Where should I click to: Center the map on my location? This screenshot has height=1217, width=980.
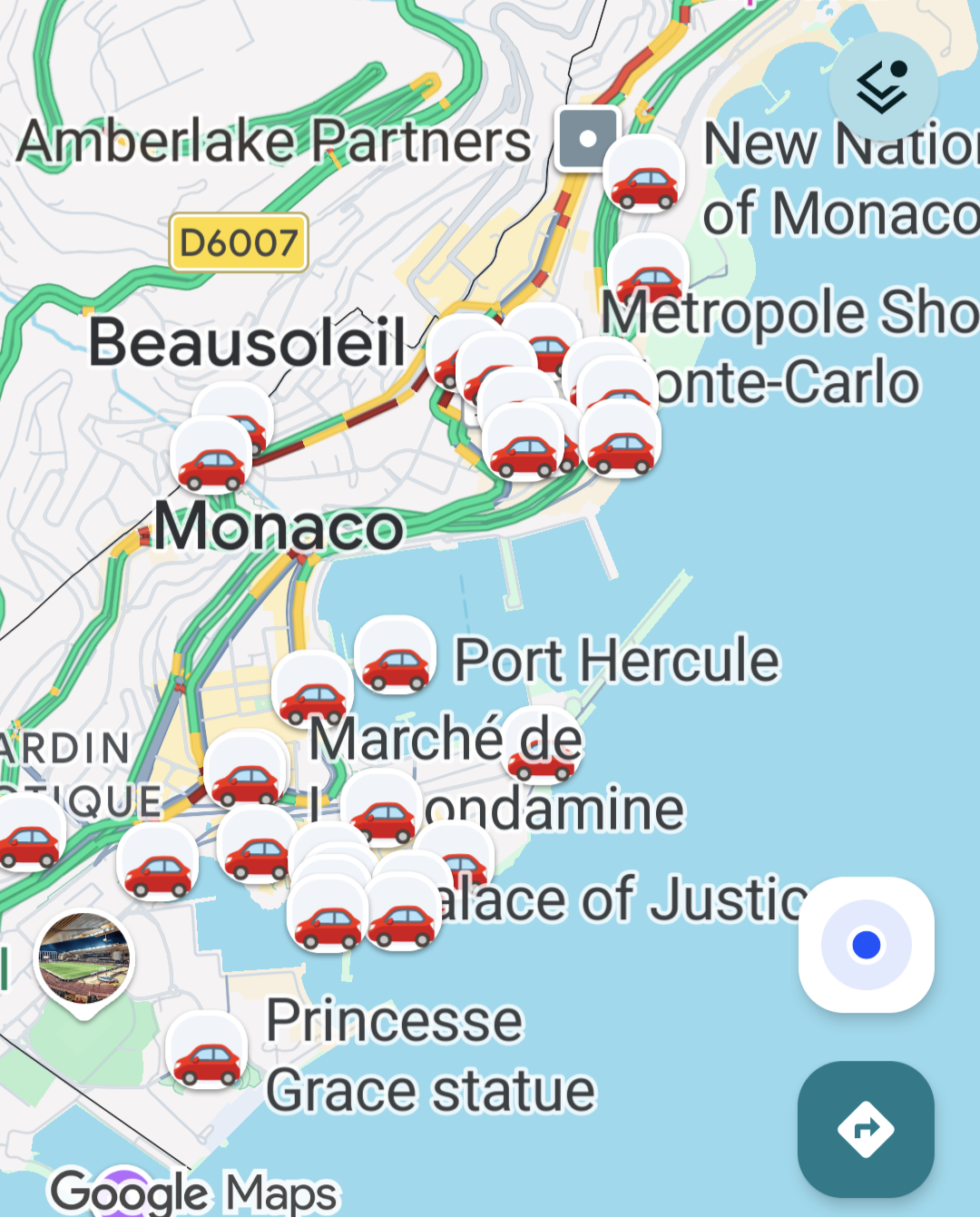pos(866,945)
